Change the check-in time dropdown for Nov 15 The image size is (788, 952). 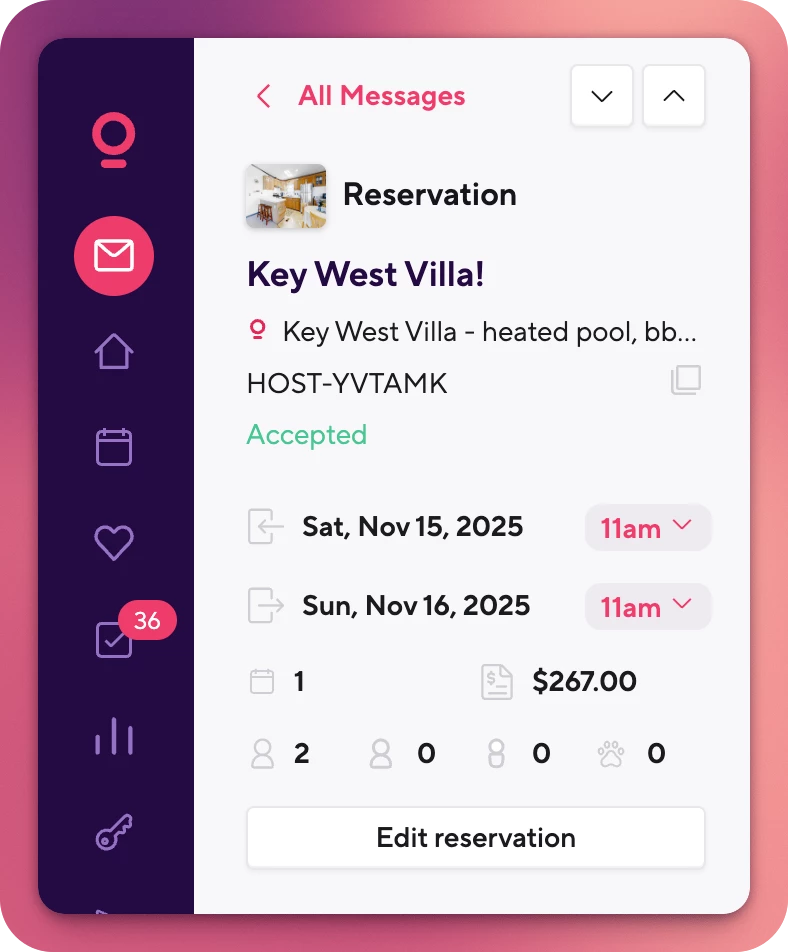(x=647, y=528)
